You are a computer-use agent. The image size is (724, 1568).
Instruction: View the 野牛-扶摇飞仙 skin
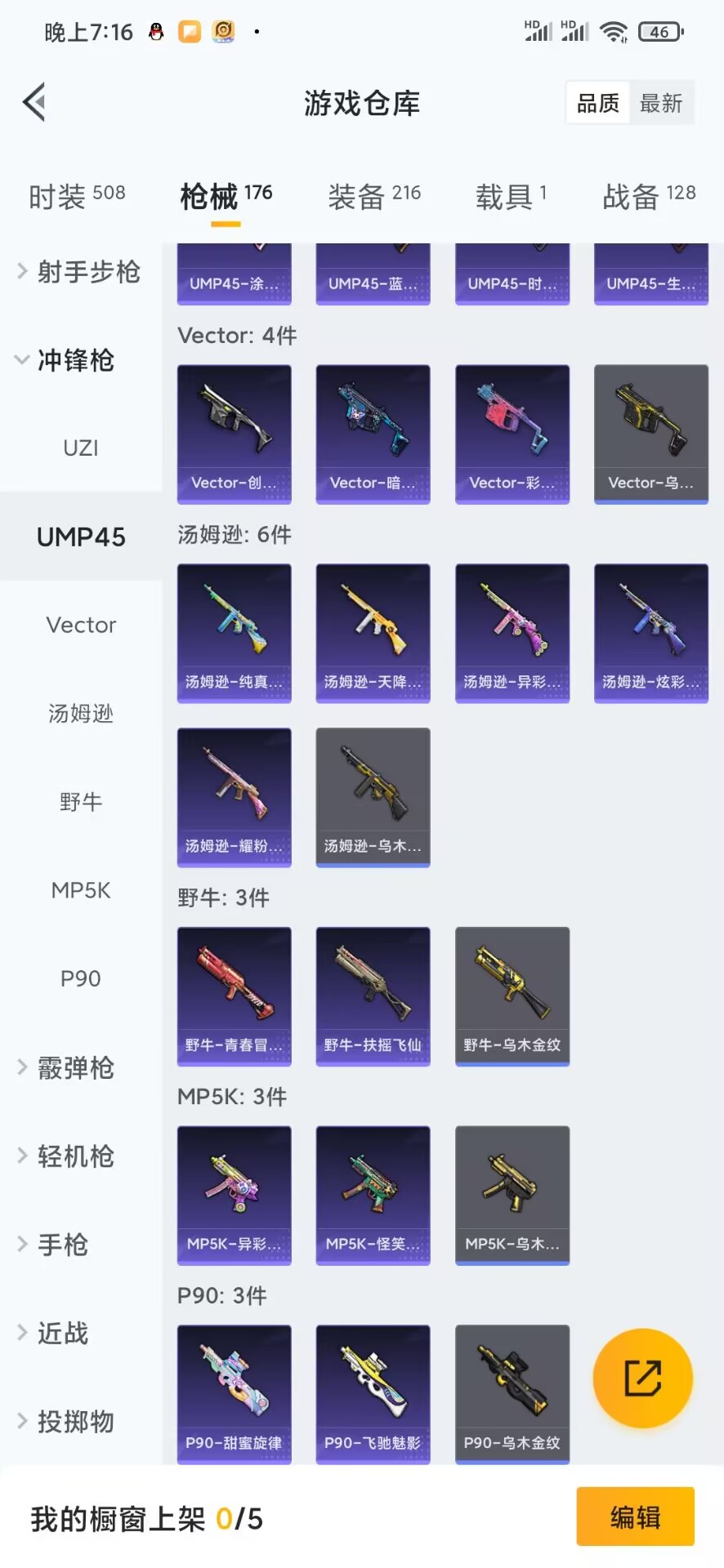click(373, 996)
